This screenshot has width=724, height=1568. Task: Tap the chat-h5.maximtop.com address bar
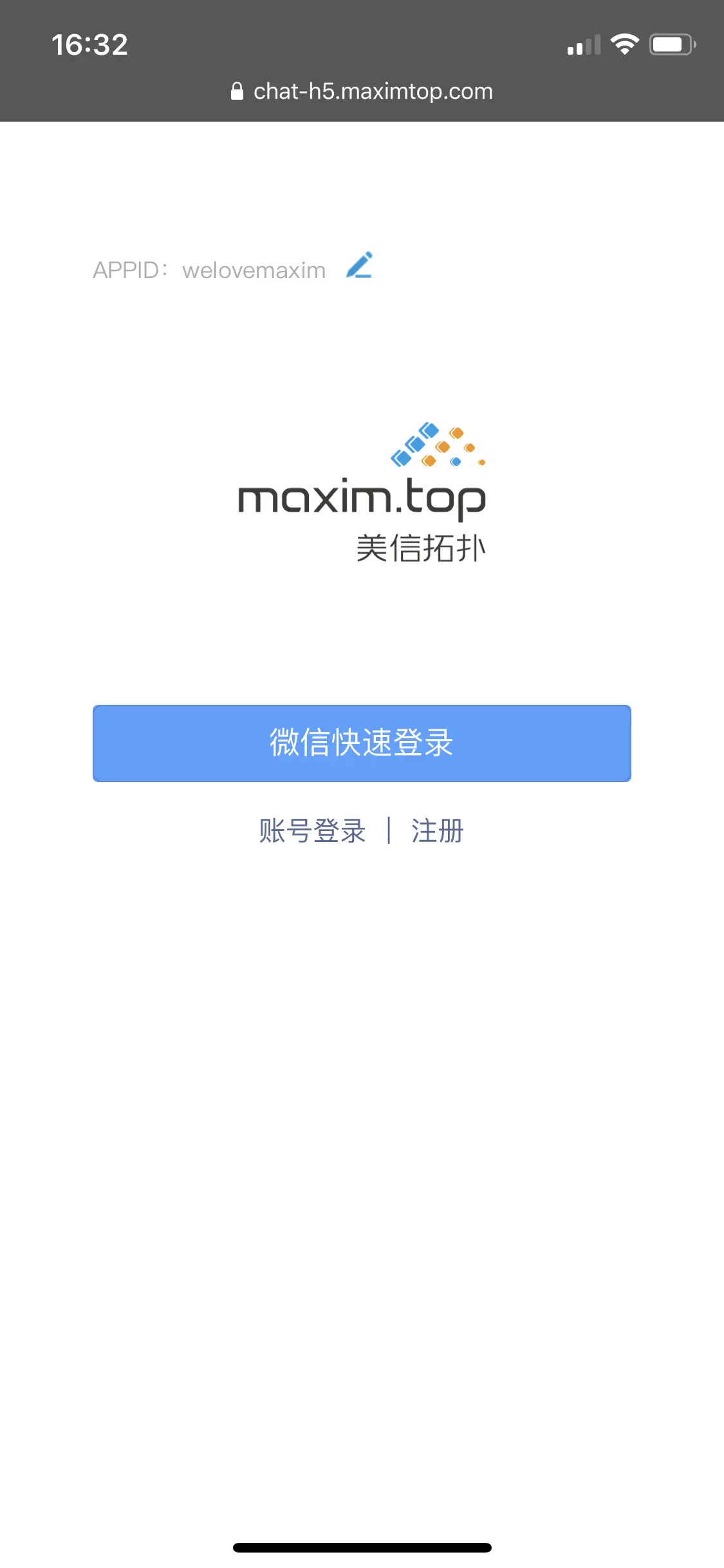pos(362,91)
